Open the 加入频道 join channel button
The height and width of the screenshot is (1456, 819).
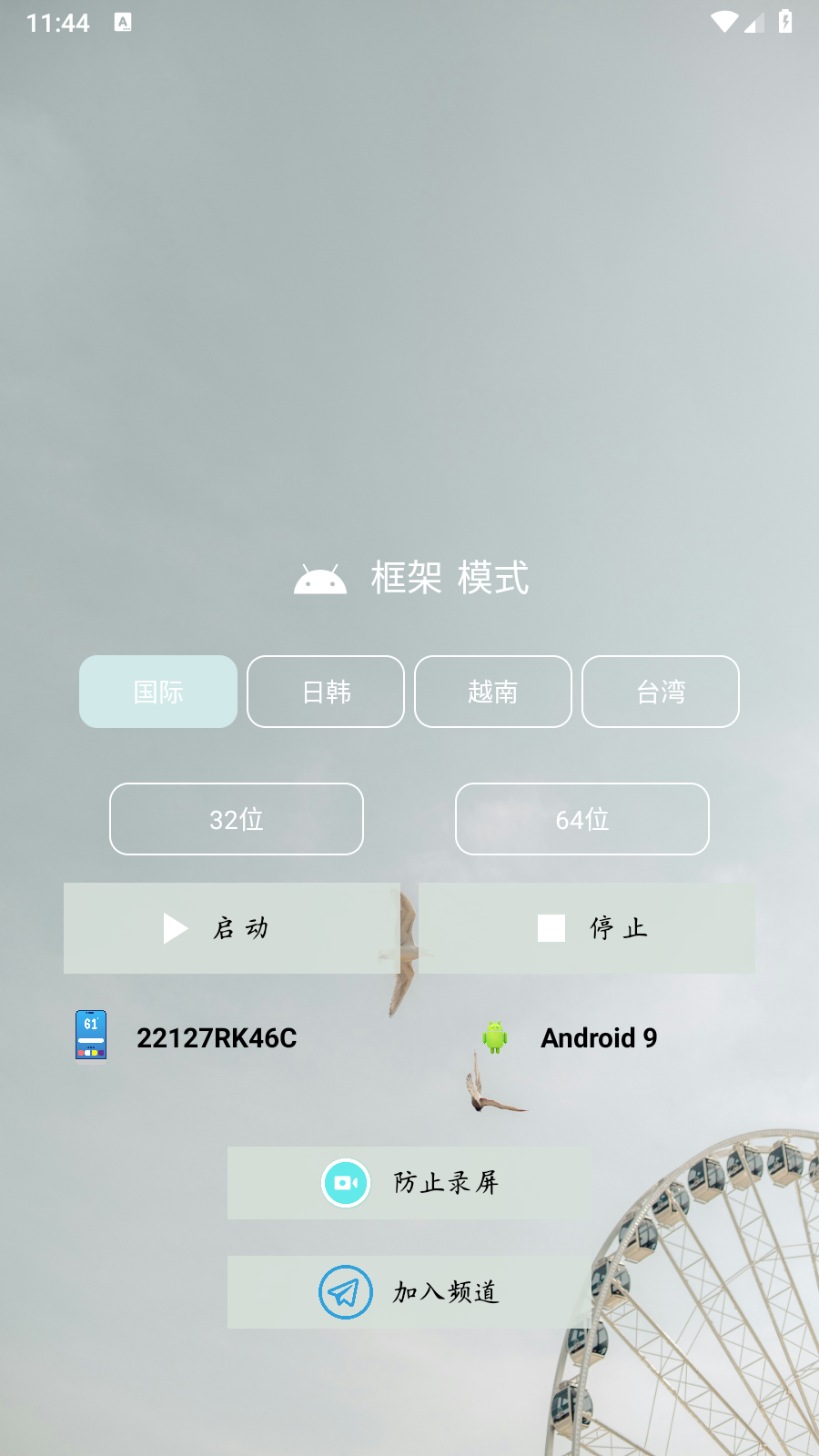409,1292
